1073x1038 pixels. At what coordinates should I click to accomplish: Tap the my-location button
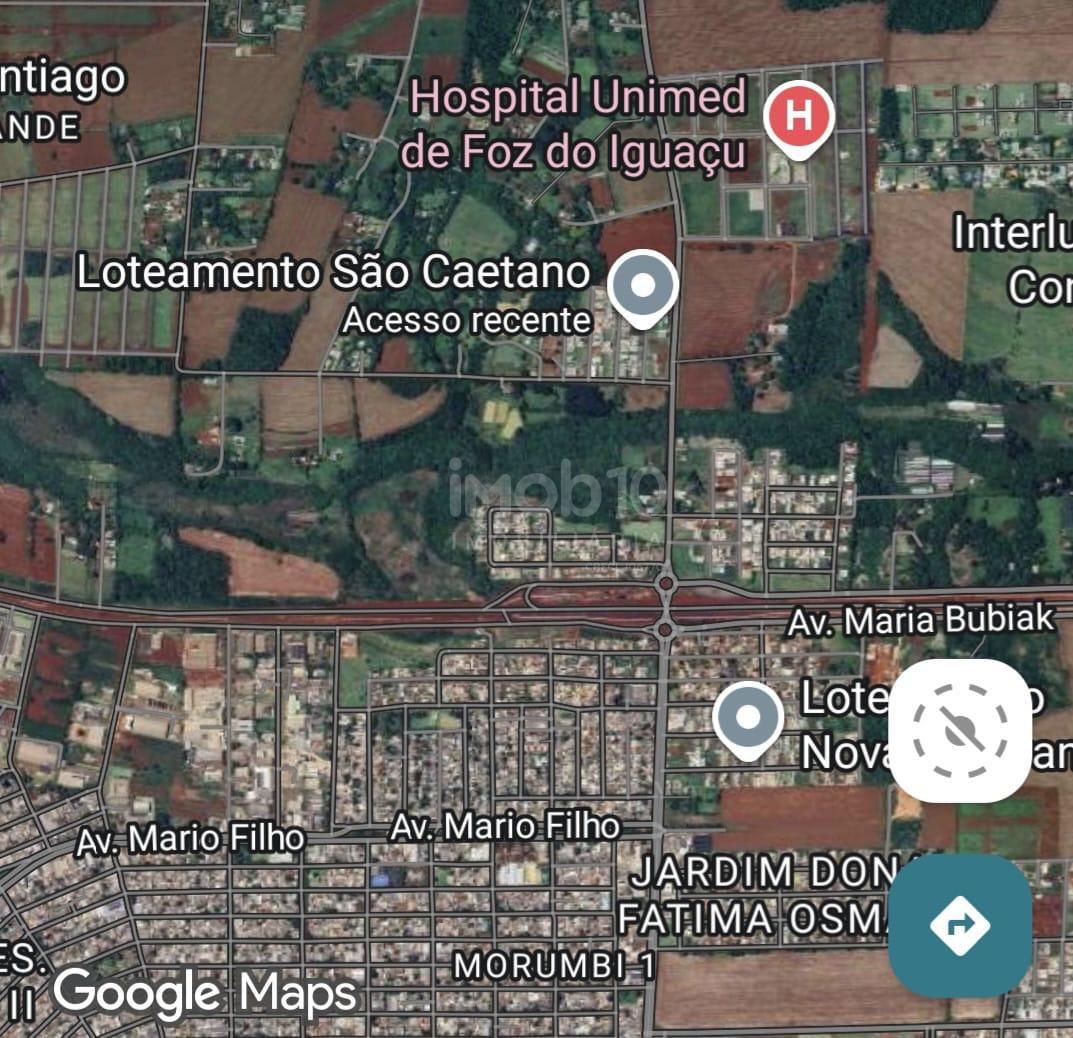[960, 731]
